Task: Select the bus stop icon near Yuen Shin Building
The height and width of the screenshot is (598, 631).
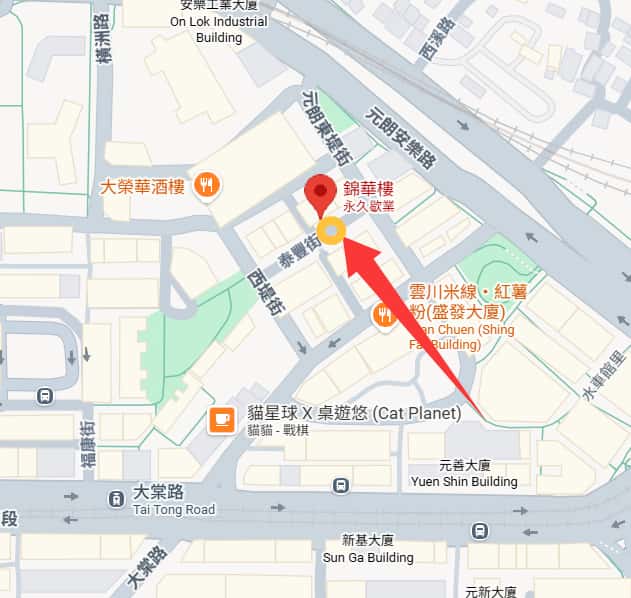Action: tap(481, 530)
